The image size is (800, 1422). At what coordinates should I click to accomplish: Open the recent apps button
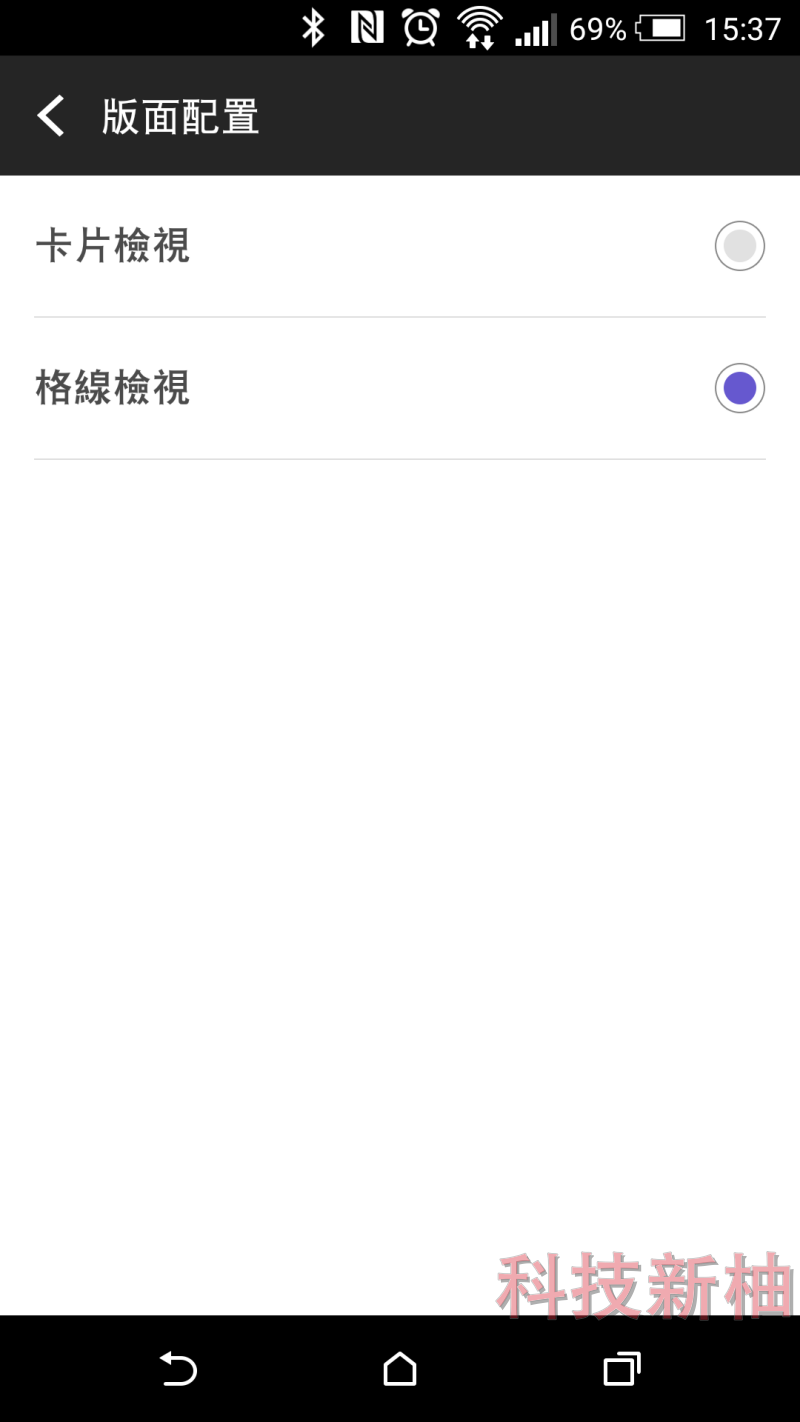[x=621, y=1369]
